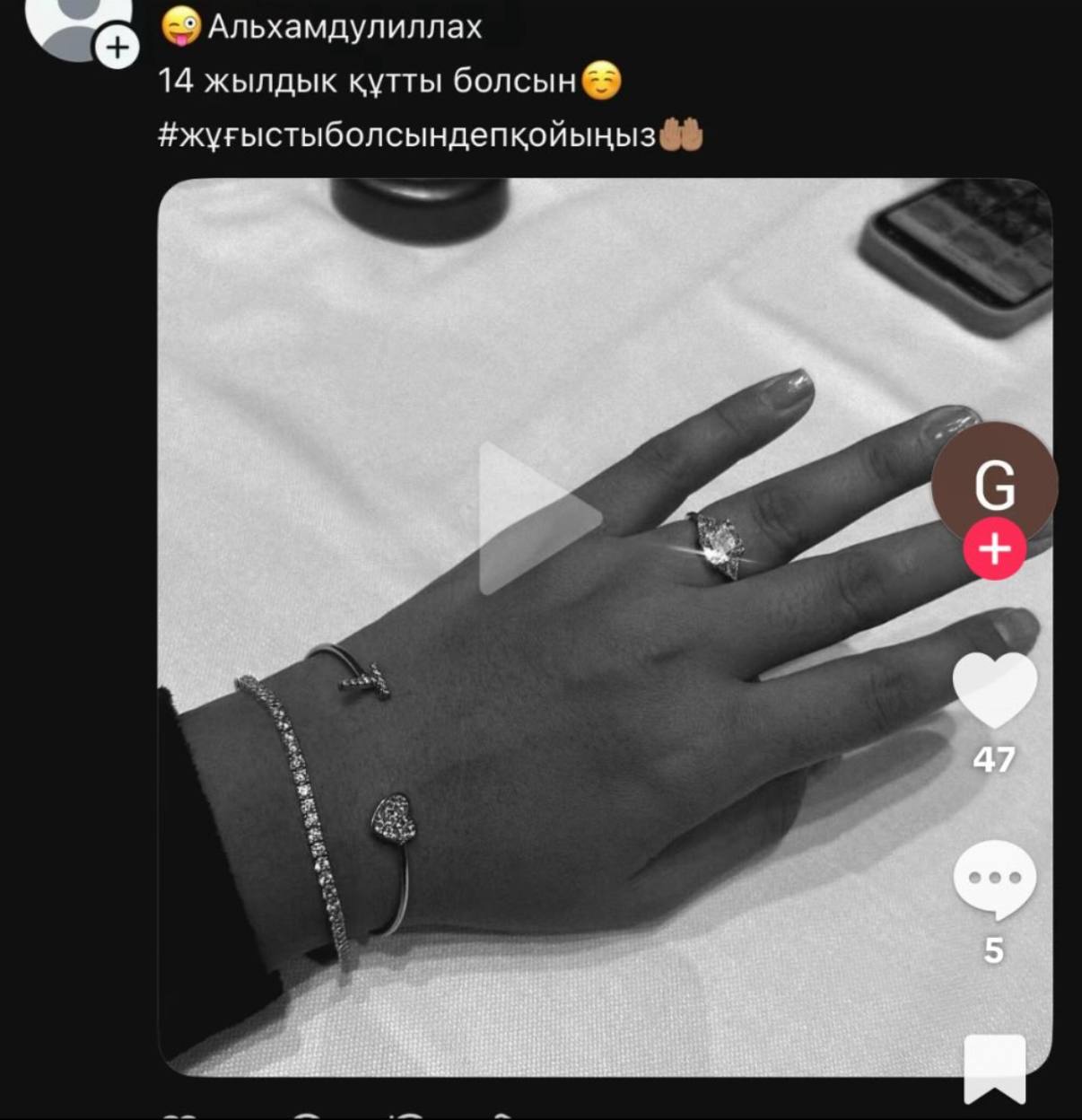Open the comments bubble with 5 comments
The height and width of the screenshot is (1120, 1082).
pos(994,879)
